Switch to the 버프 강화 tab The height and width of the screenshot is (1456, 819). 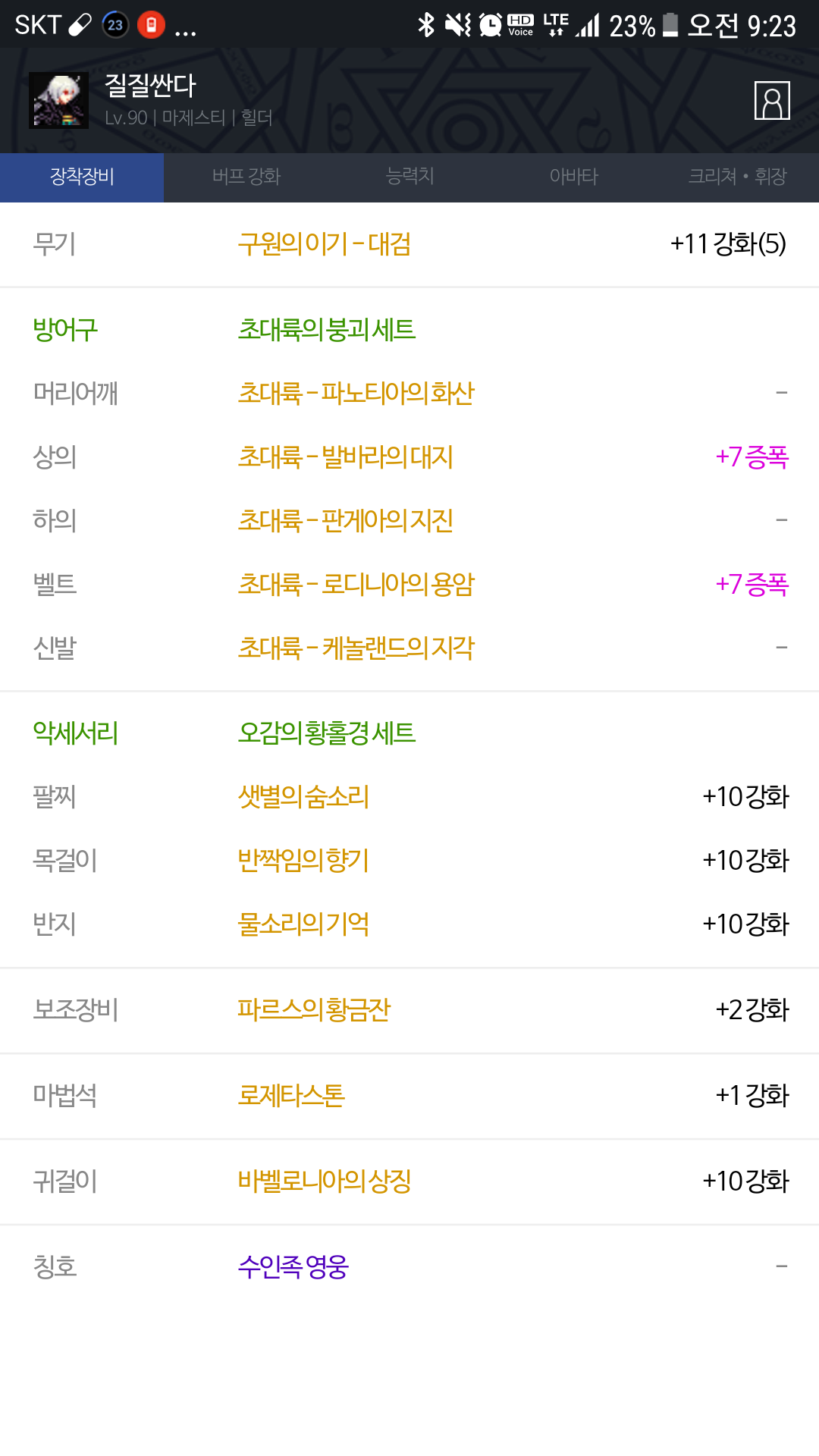coord(246,177)
